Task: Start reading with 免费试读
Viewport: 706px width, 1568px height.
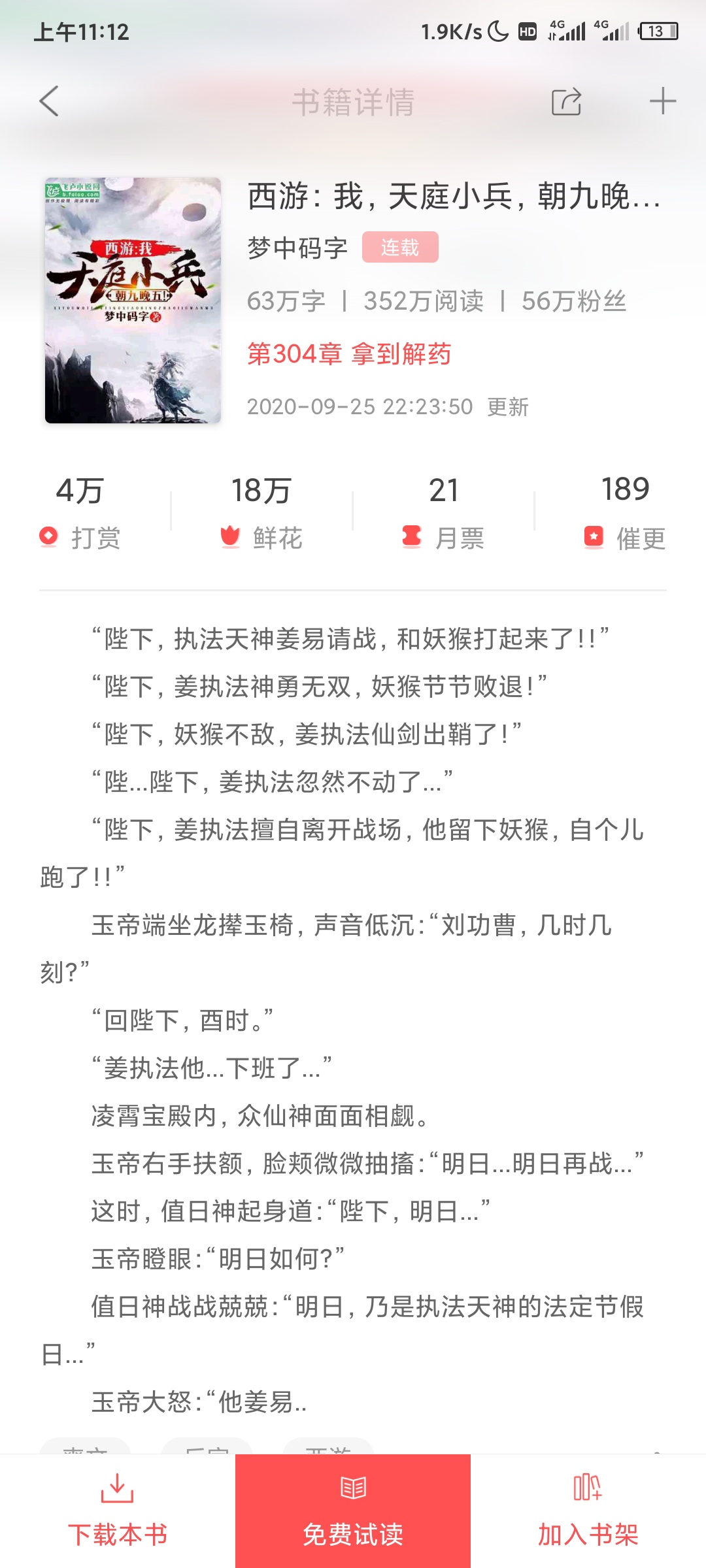Action: [x=353, y=1511]
